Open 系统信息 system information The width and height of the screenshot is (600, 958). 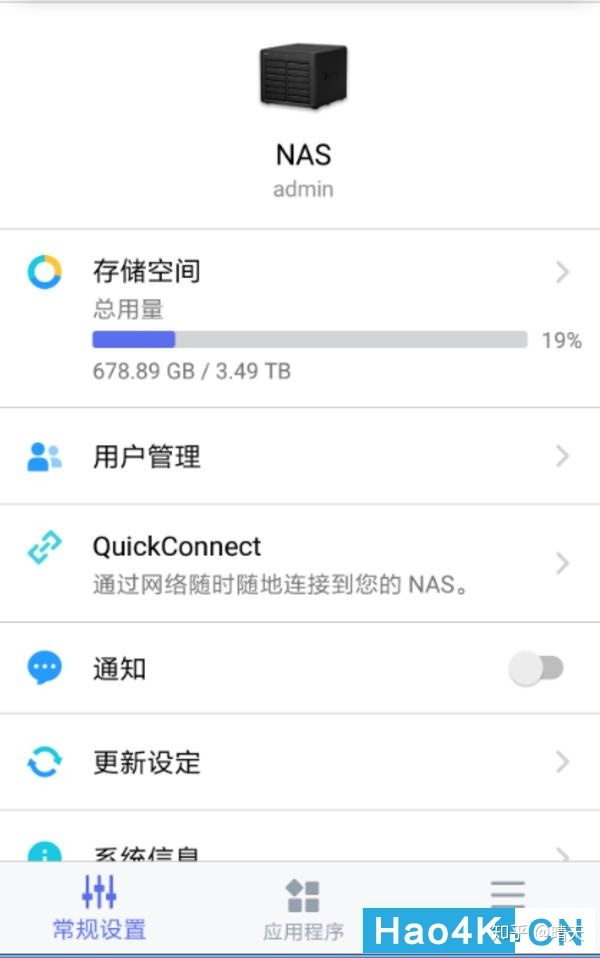click(x=300, y=850)
